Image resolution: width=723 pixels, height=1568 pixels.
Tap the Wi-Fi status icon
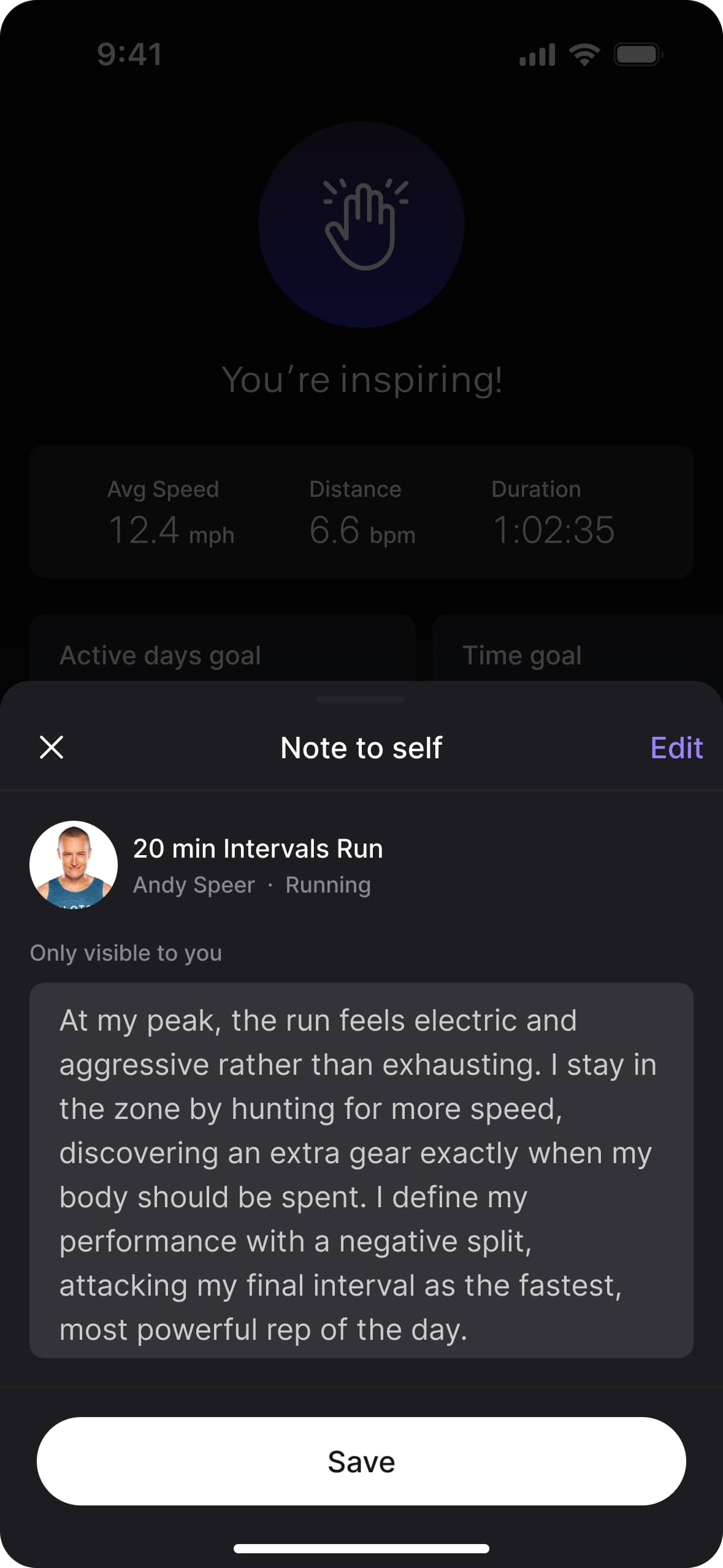pos(583,54)
